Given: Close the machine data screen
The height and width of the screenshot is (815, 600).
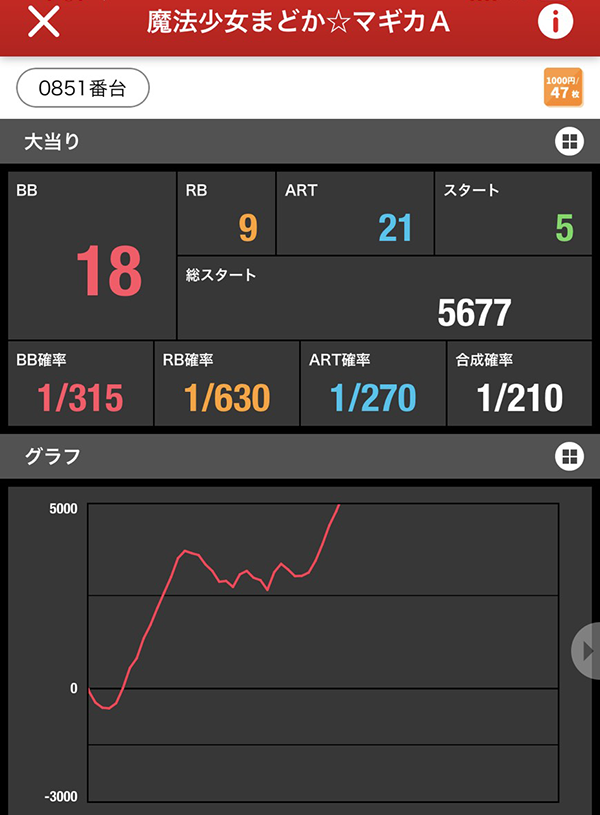Looking at the screenshot, I should [43, 23].
